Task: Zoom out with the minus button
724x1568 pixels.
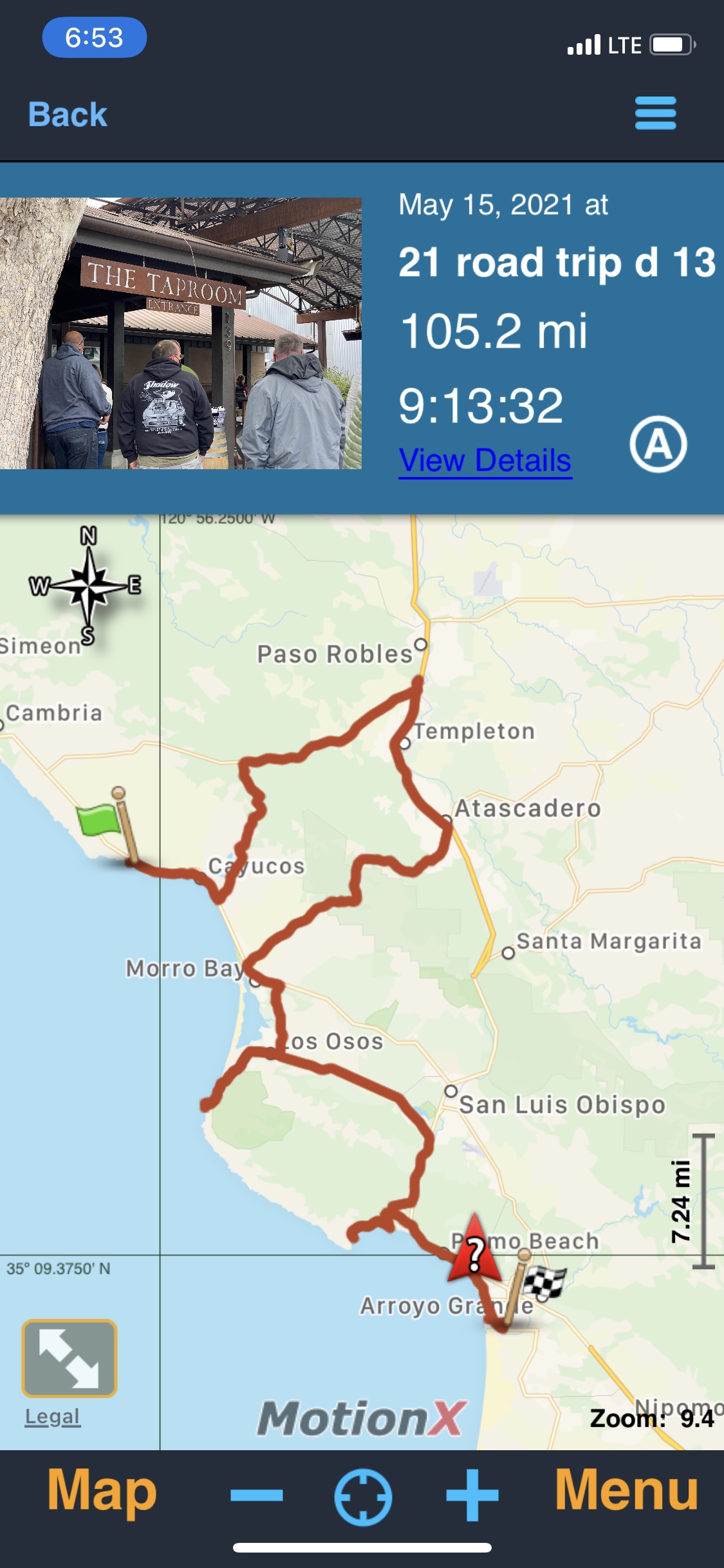Action: [257, 1495]
